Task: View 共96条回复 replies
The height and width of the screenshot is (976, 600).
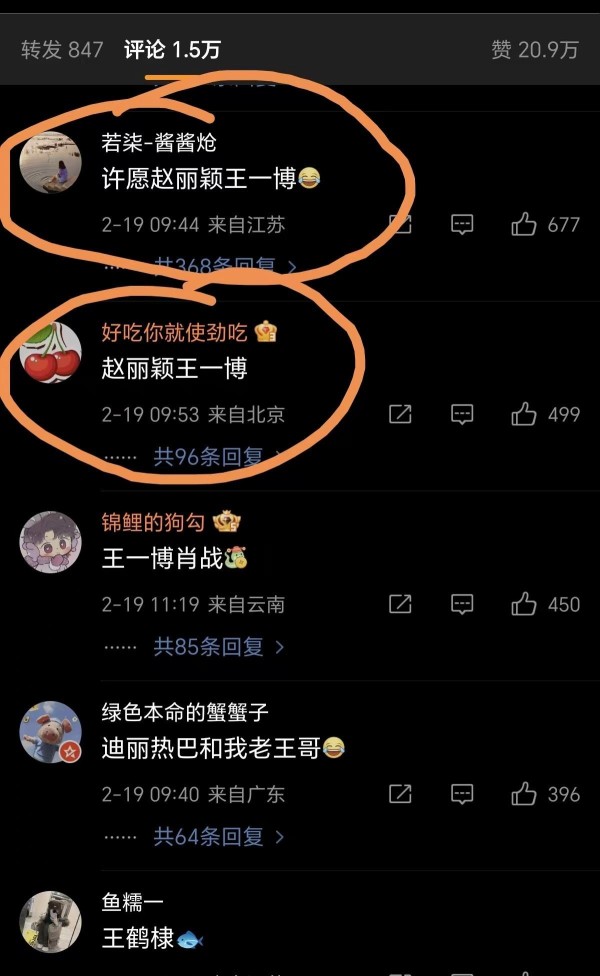Action: click(x=212, y=457)
